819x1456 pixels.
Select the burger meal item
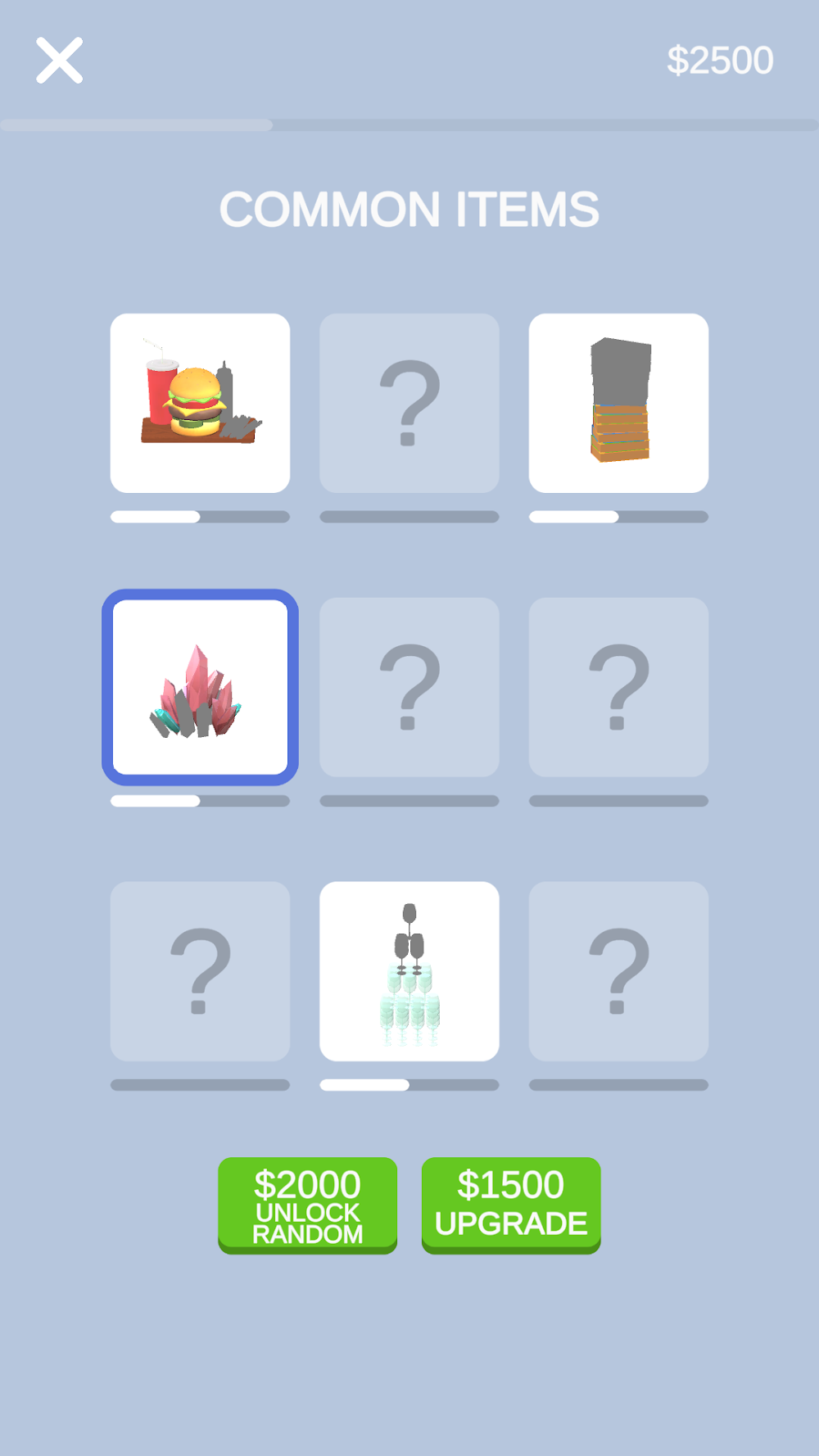[200, 403]
